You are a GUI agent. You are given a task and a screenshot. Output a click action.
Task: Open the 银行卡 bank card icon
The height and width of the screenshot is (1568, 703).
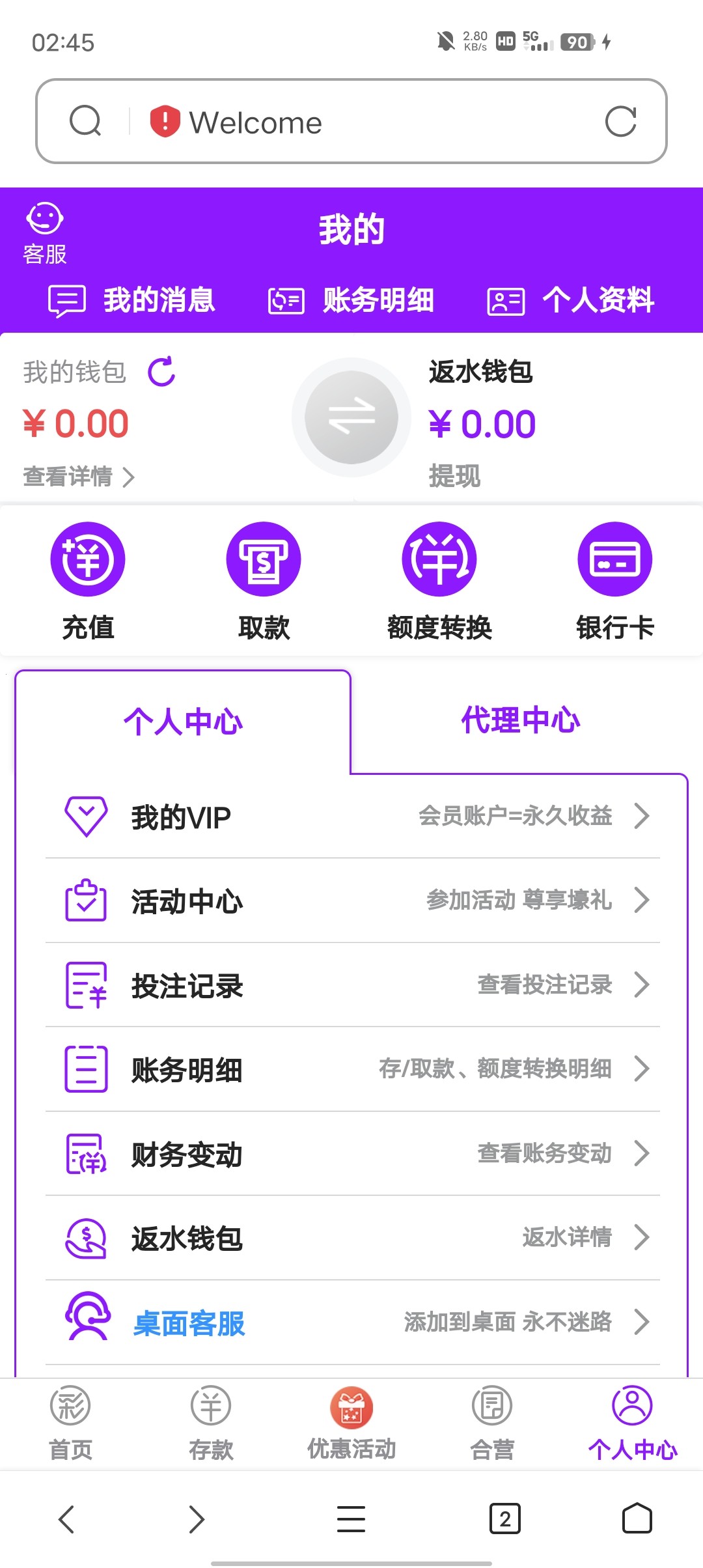(x=614, y=560)
